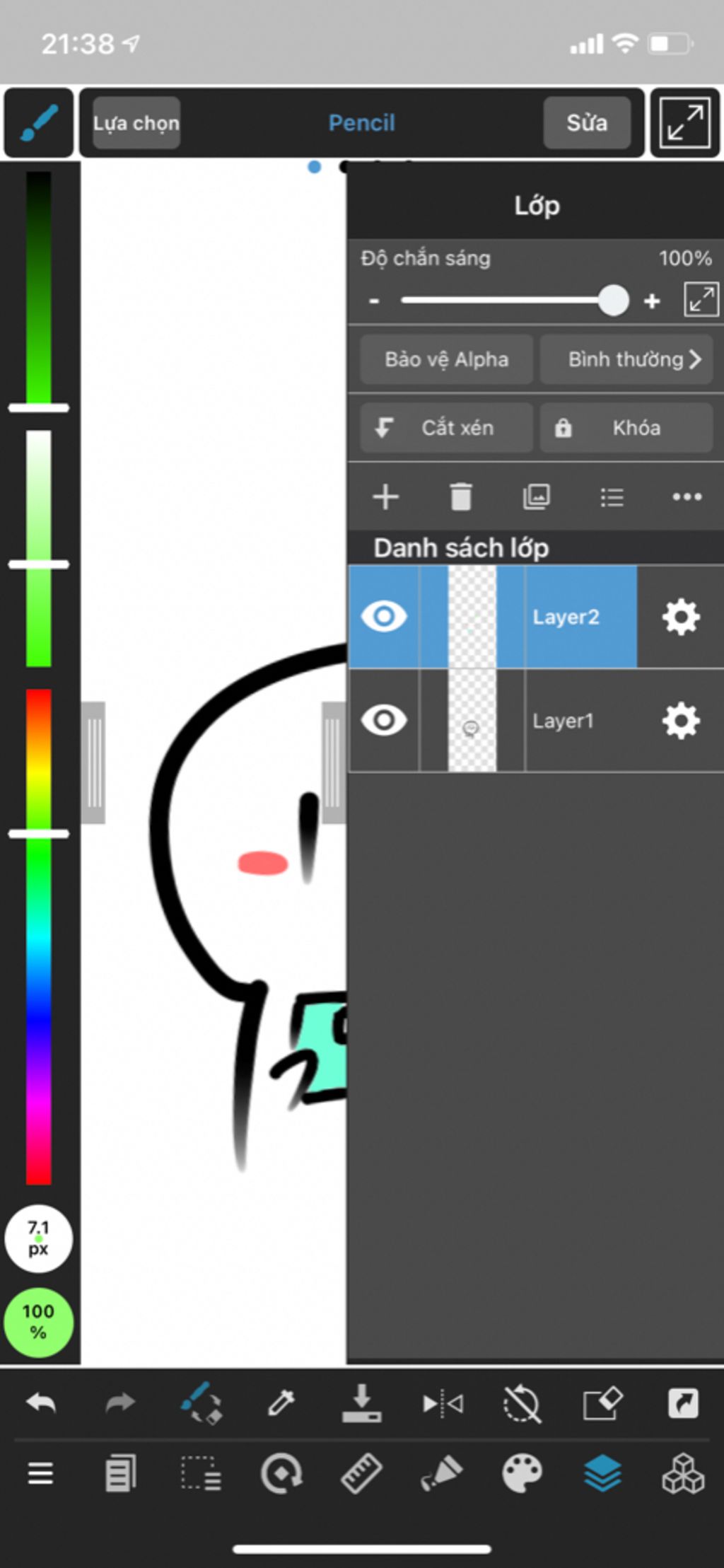This screenshot has height=1568, width=724.
Task: Tap the Sửa button
Action: click(x=586, y=123)
